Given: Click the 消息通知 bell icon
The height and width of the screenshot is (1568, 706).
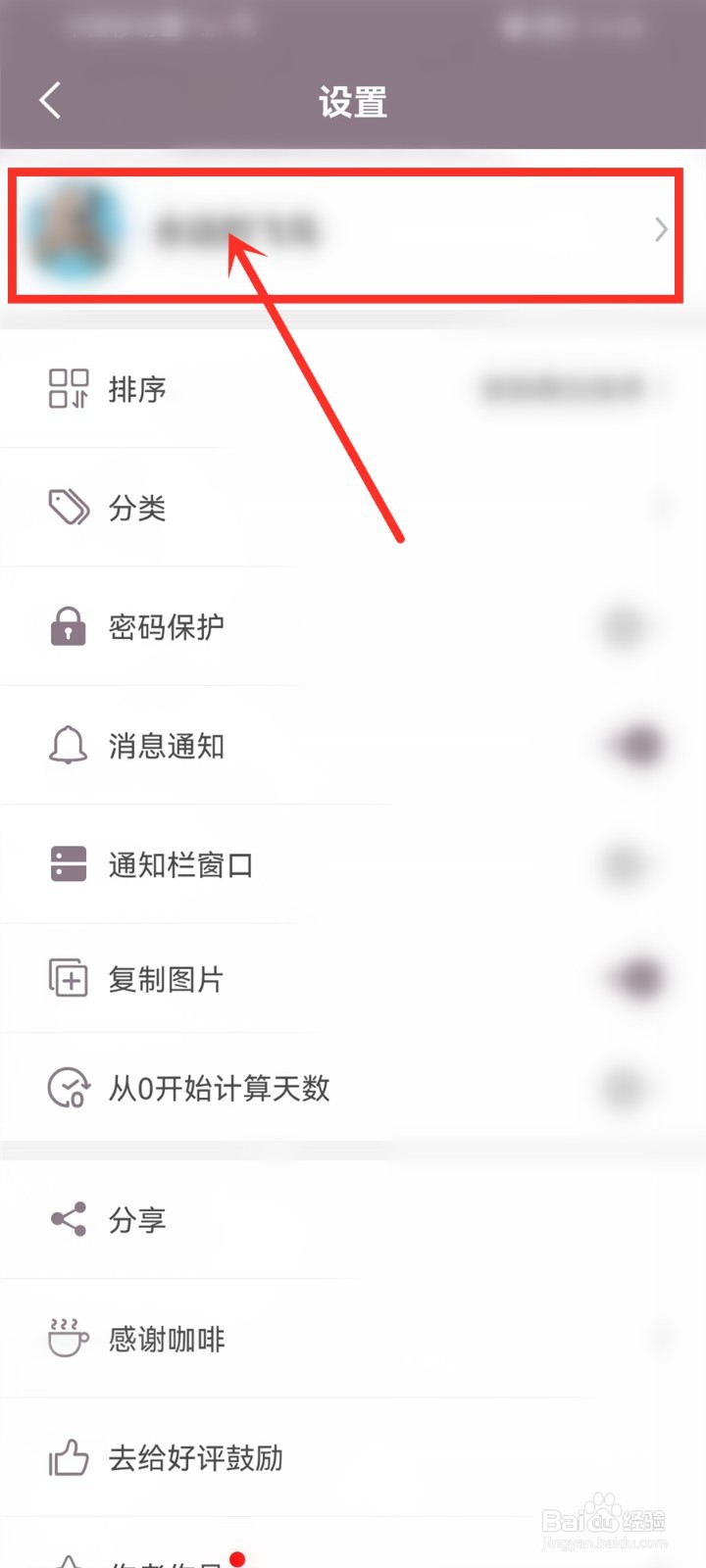Looking at the screenshot, I should click(67, 746).
